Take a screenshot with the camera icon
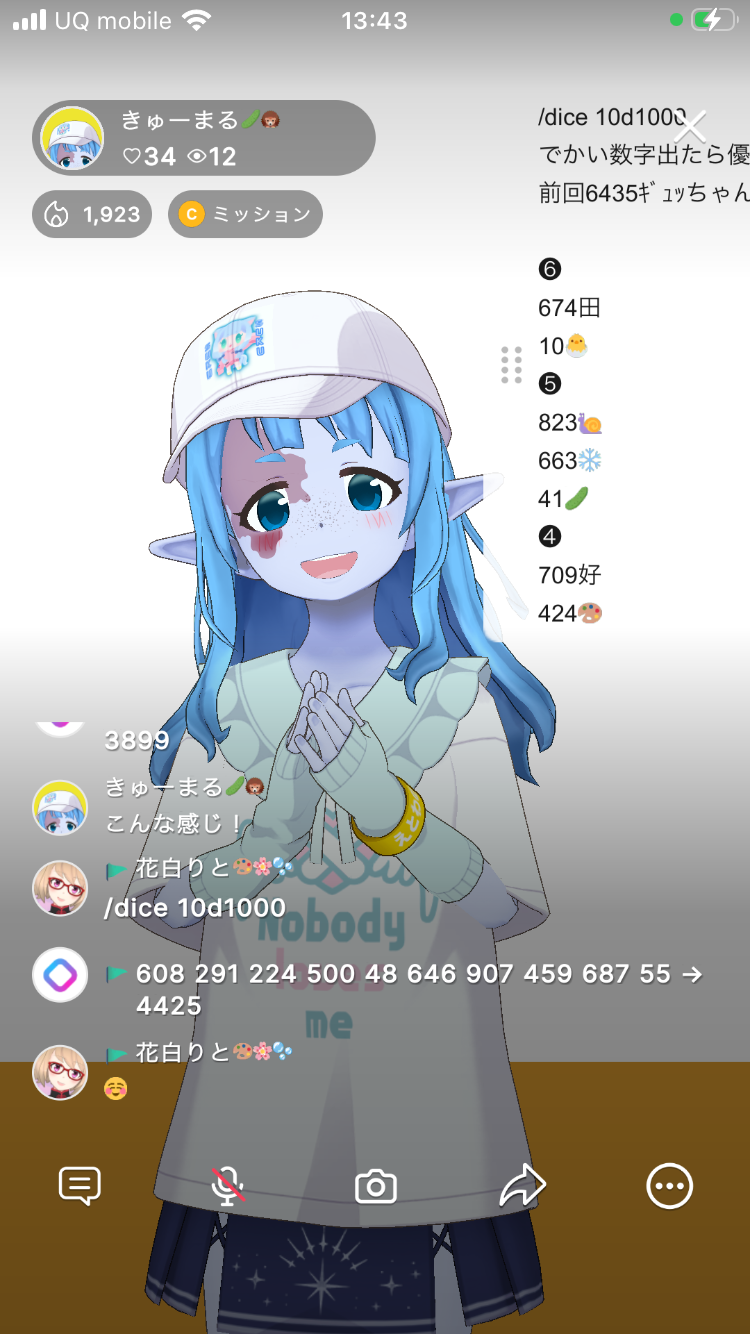The image size is (750, 1334). pos(376,1187)
